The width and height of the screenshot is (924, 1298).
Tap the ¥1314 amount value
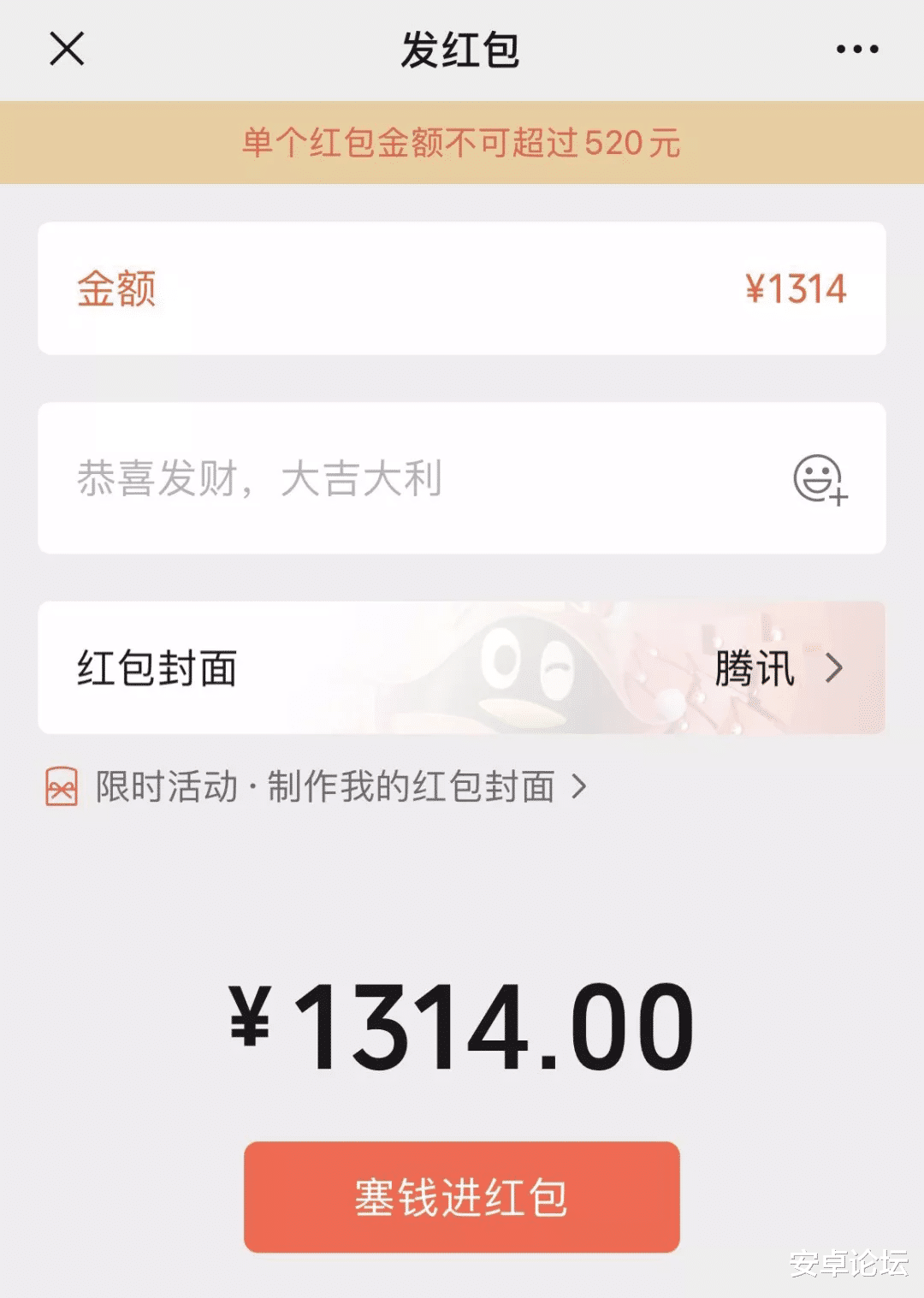[x=794, y=287]
